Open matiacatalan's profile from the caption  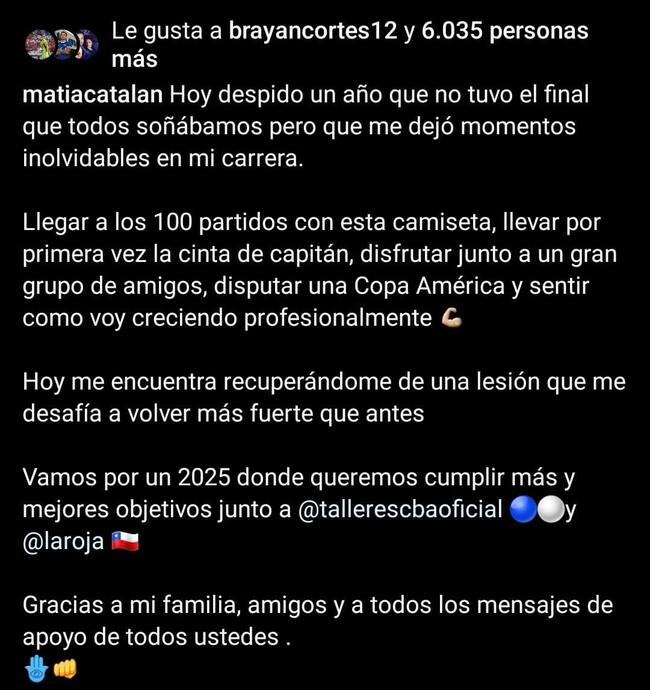click(x=92, y=97)
